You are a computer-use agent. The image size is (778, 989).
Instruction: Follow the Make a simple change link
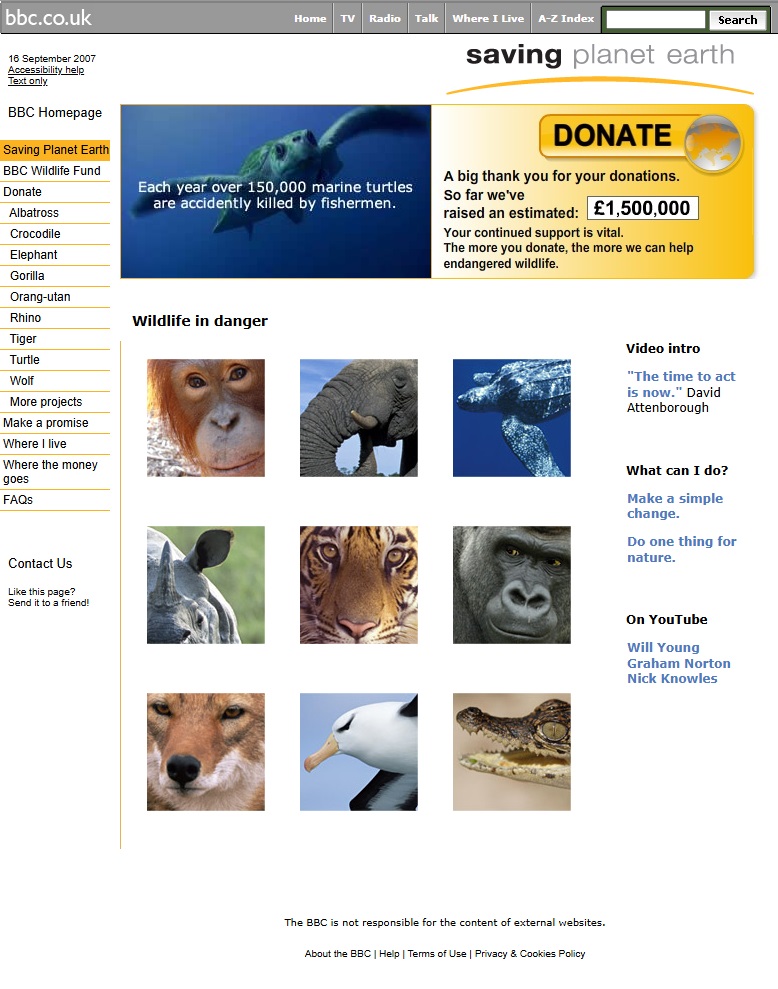tap(674, 506)
